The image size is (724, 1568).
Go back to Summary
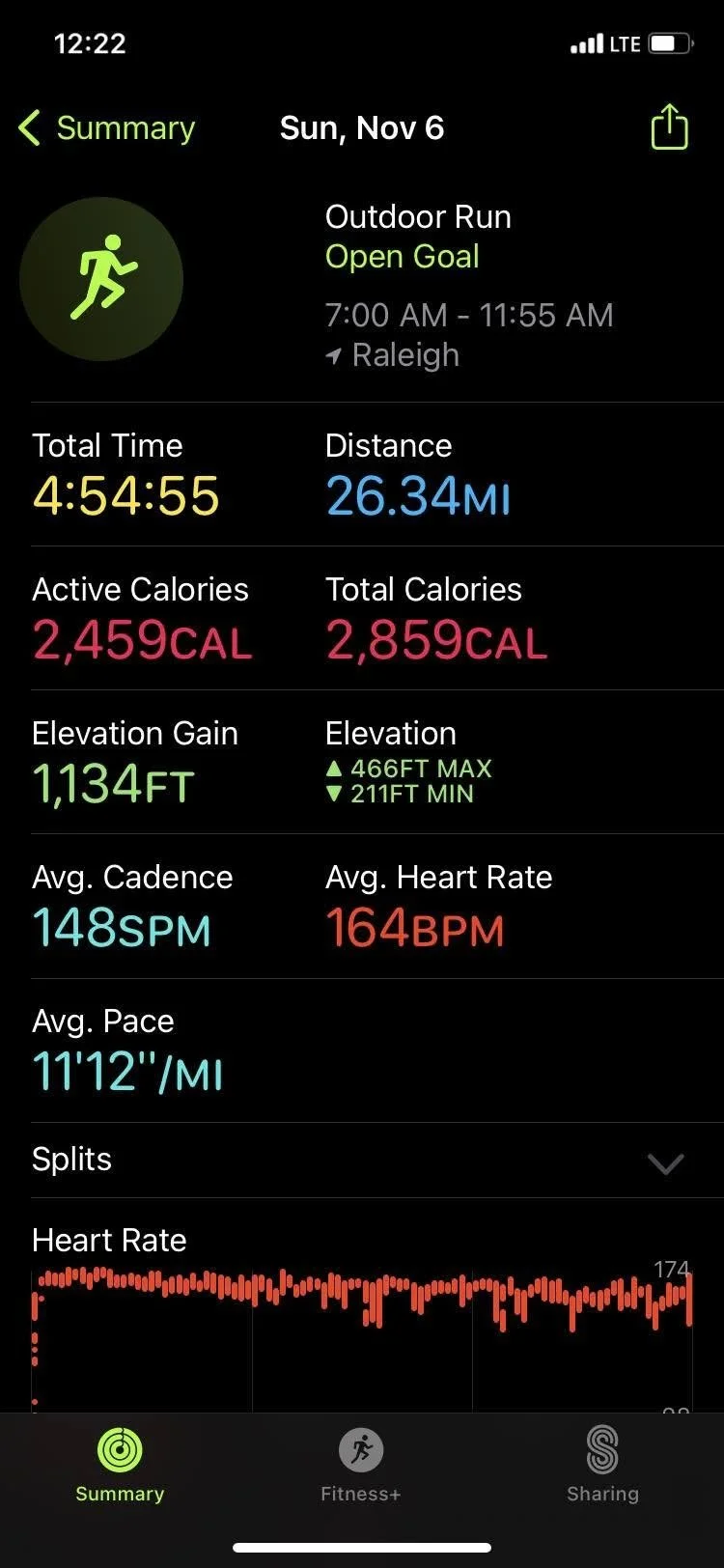(x=106, y=127)
